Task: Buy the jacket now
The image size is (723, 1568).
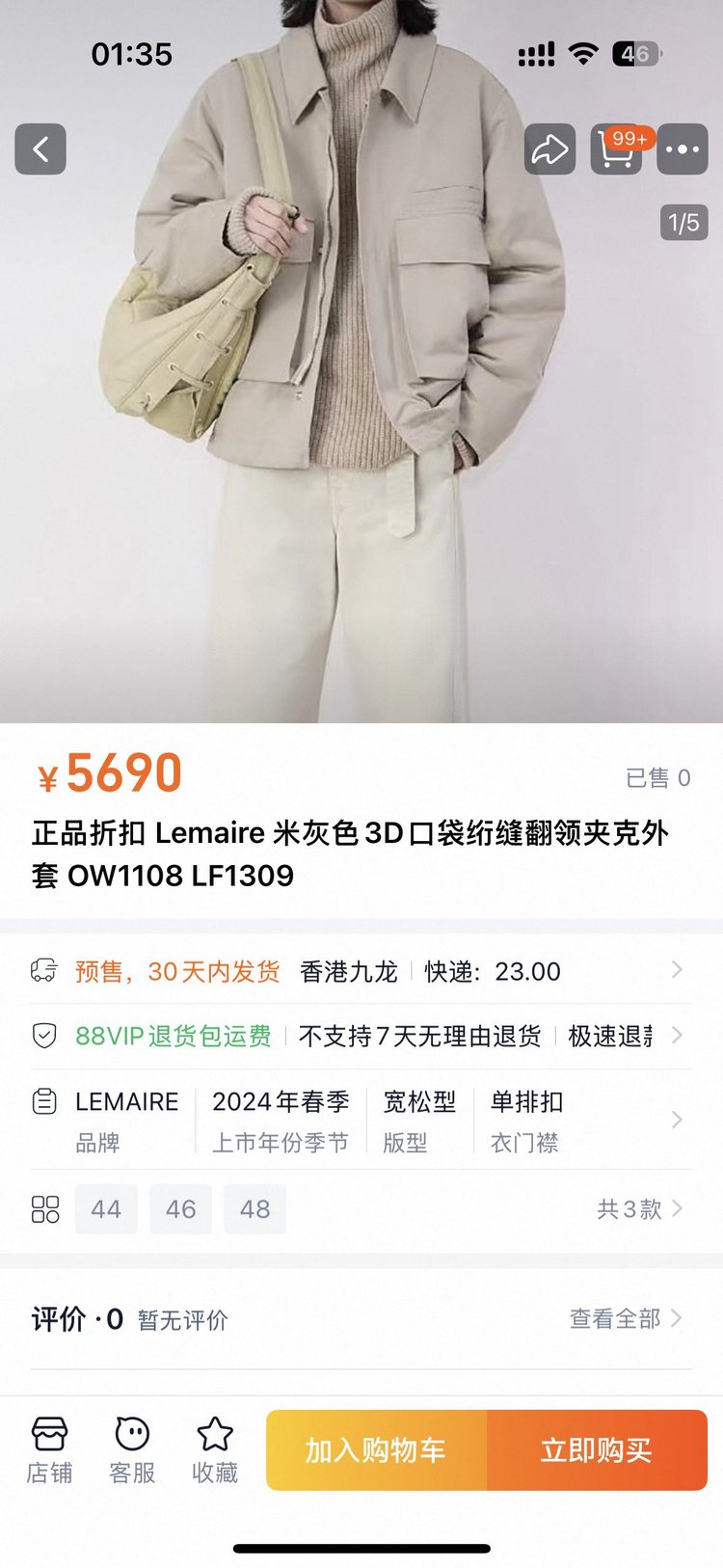Action: click(597, 1450)
